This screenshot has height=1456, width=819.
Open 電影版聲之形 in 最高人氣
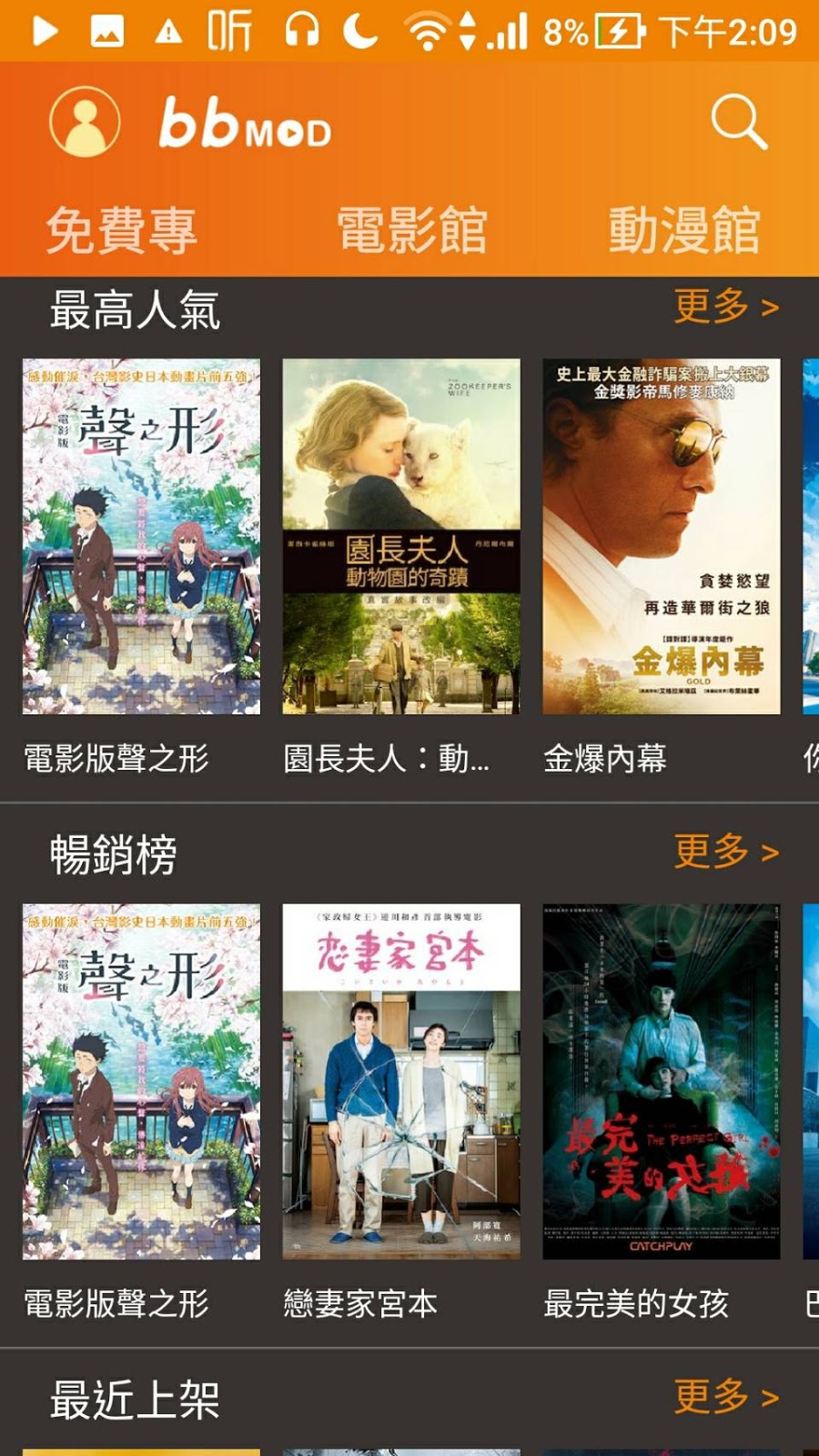click(141, 536)
